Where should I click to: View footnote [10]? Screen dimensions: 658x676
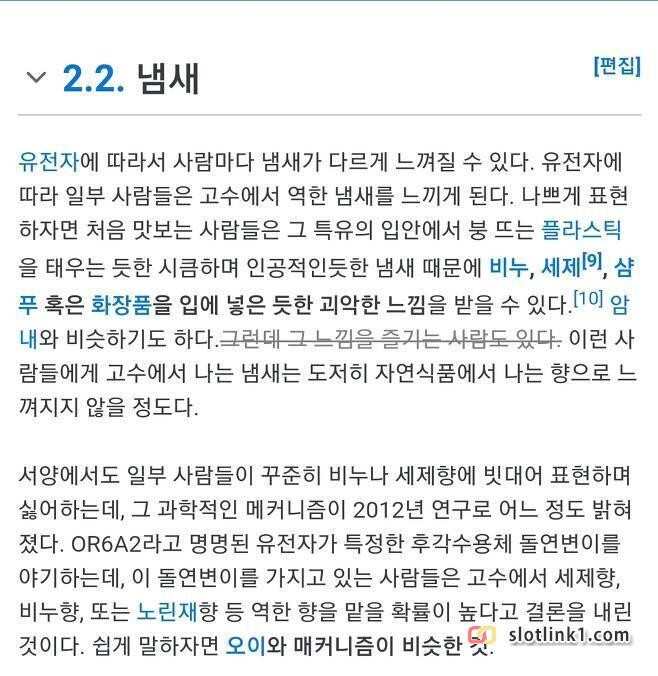587,296
